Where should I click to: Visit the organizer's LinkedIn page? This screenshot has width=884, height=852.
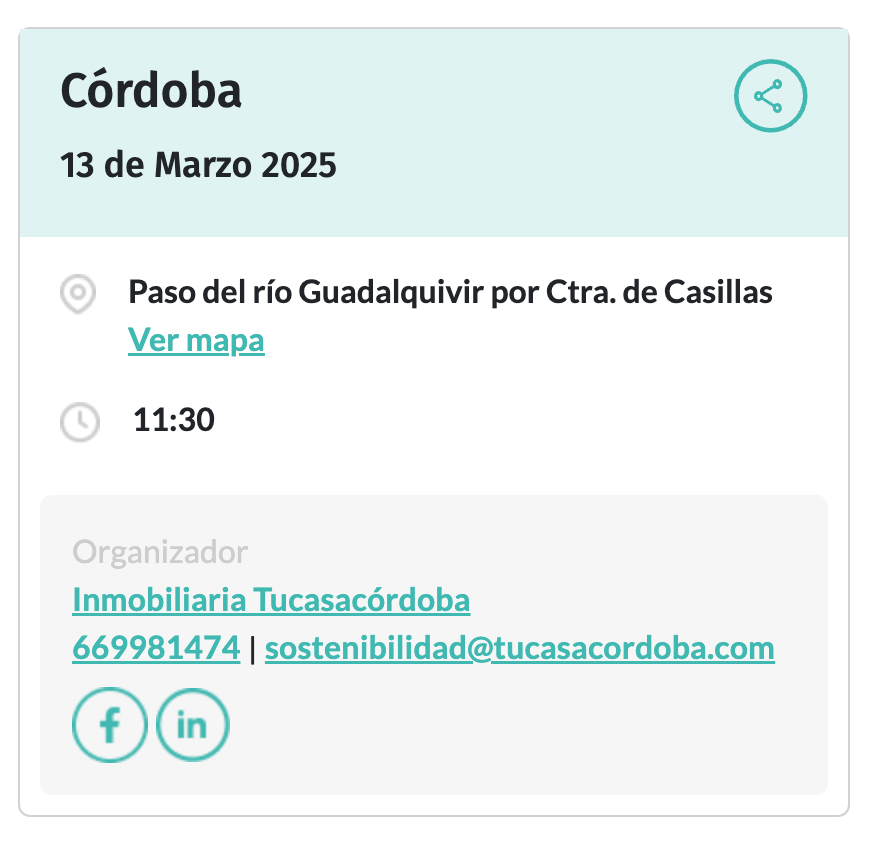[x=192, y=725]
